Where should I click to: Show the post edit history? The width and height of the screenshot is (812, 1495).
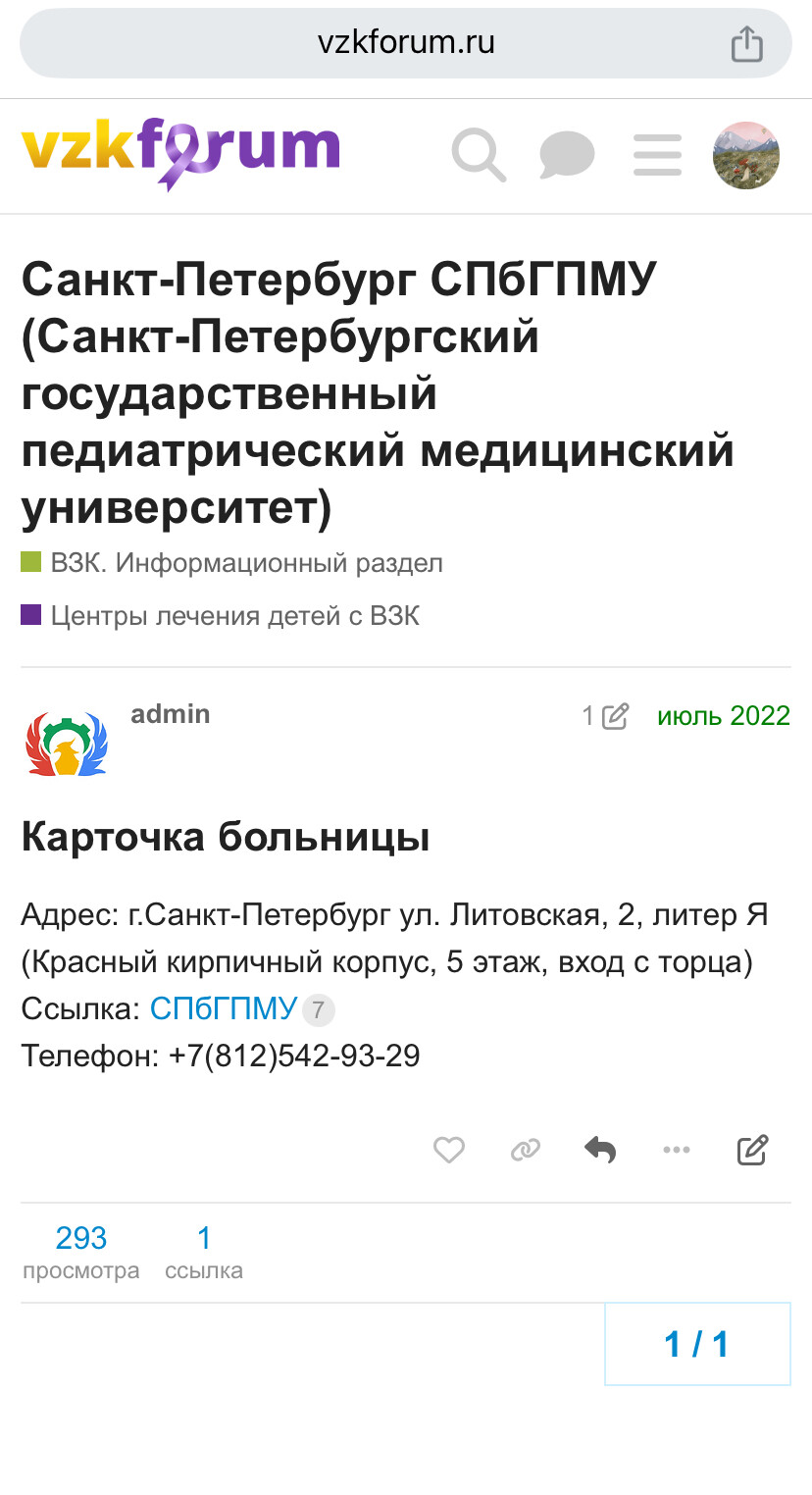click(604, 716)
